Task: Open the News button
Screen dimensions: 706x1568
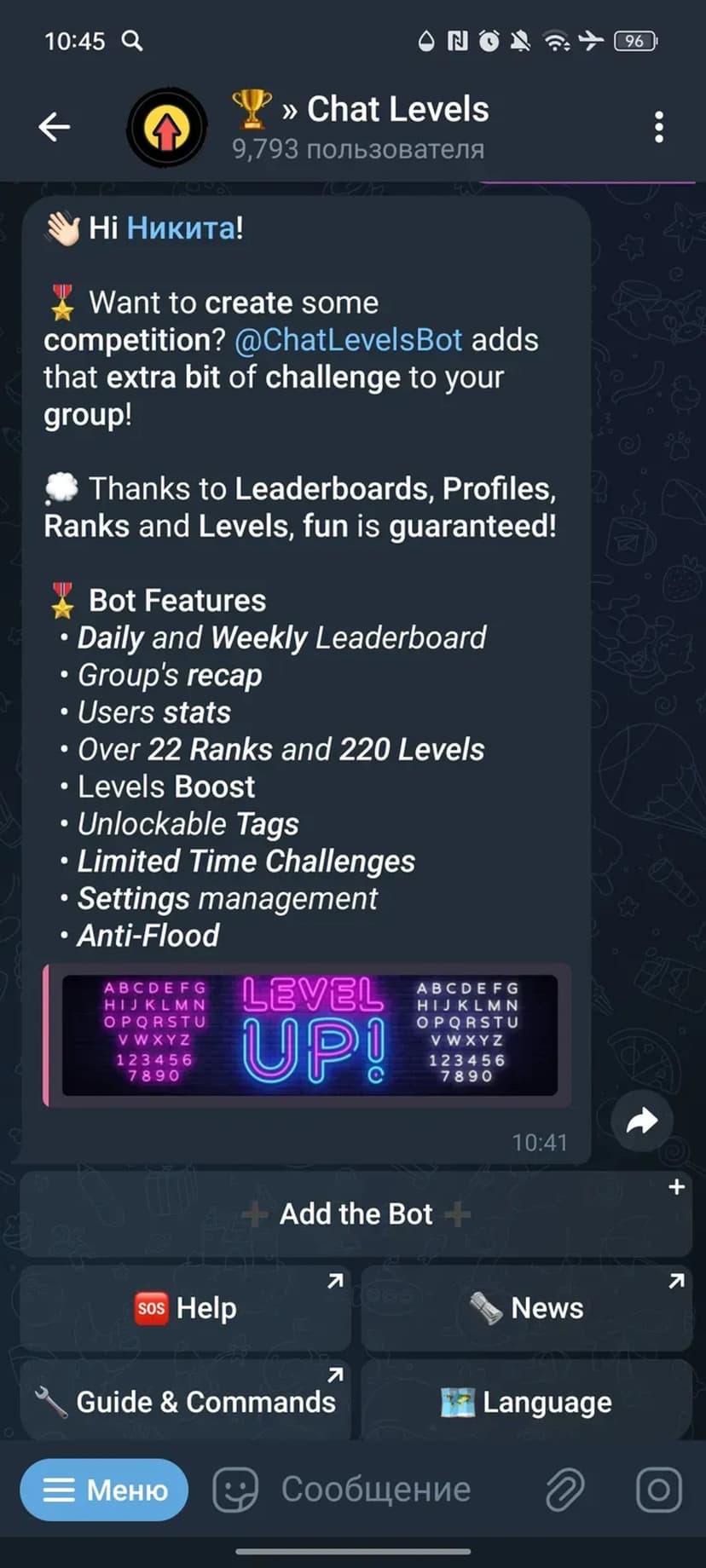Action: (x=527, y=1308)
